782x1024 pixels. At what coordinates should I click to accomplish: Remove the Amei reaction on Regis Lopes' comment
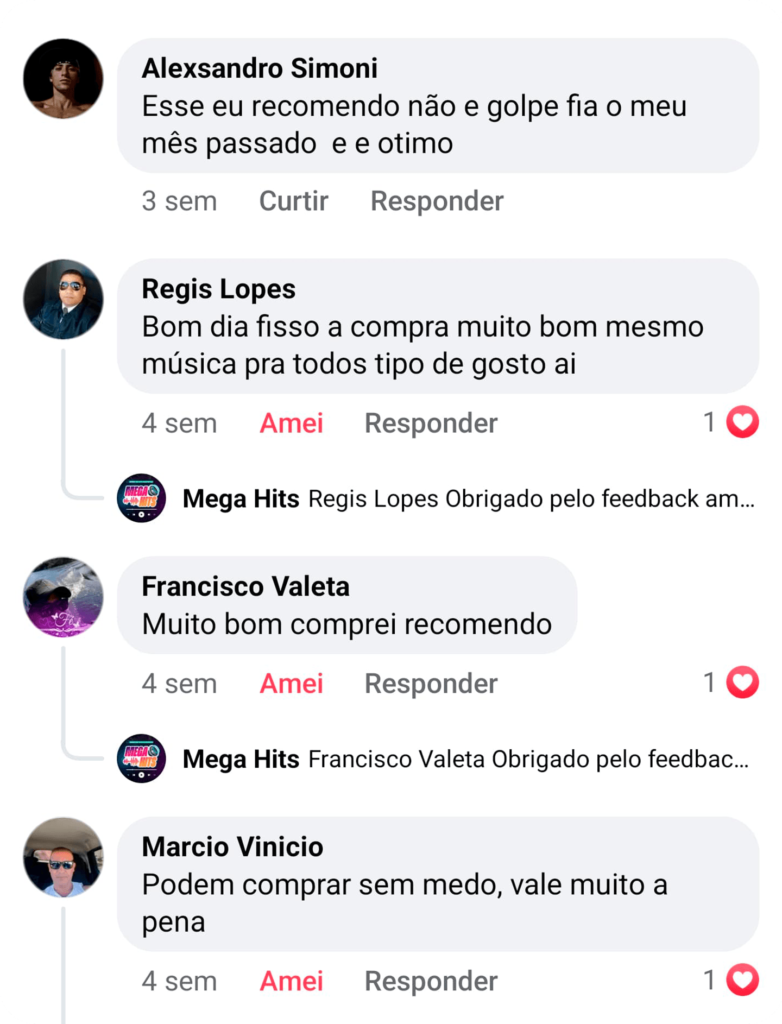pos(291,423)
